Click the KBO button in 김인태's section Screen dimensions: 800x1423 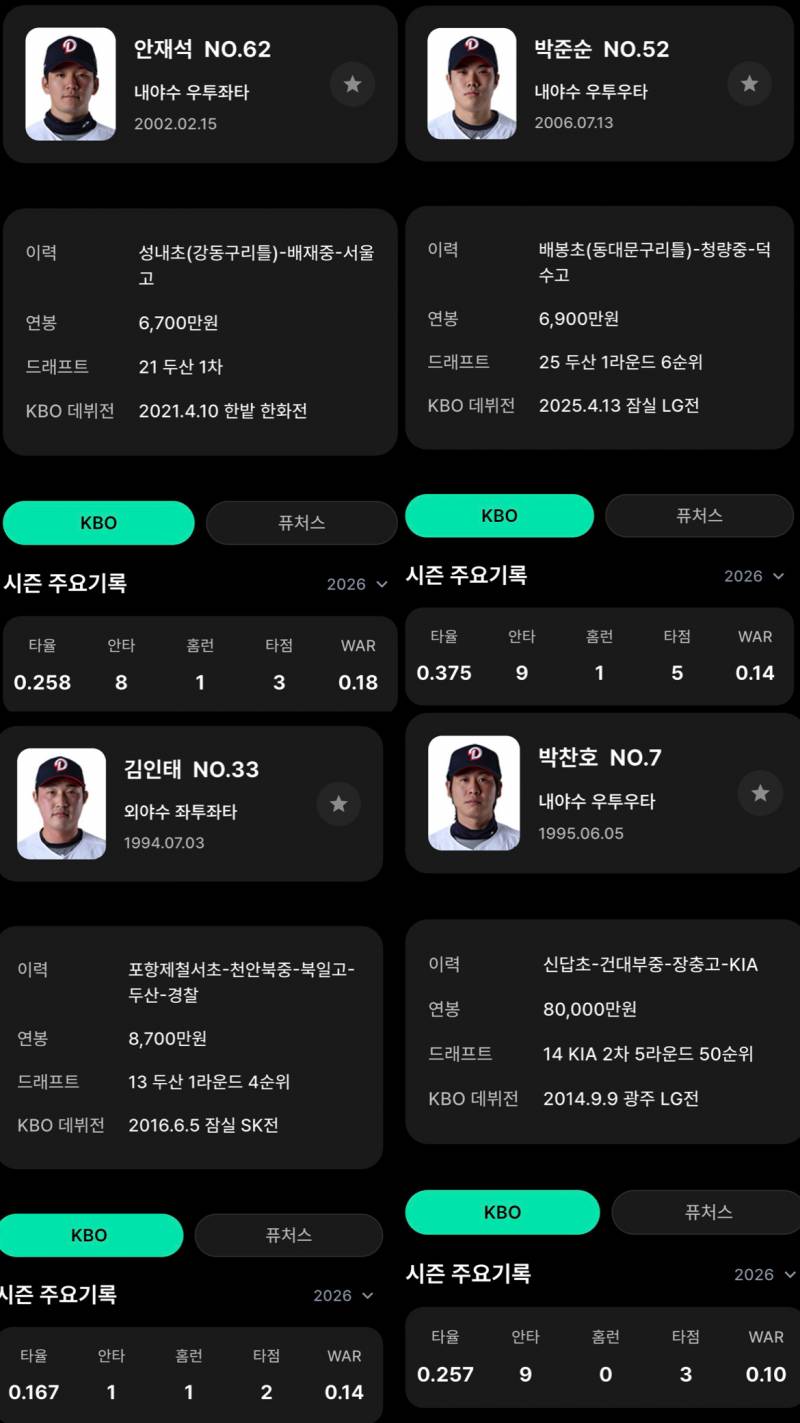coord(92,1234)
